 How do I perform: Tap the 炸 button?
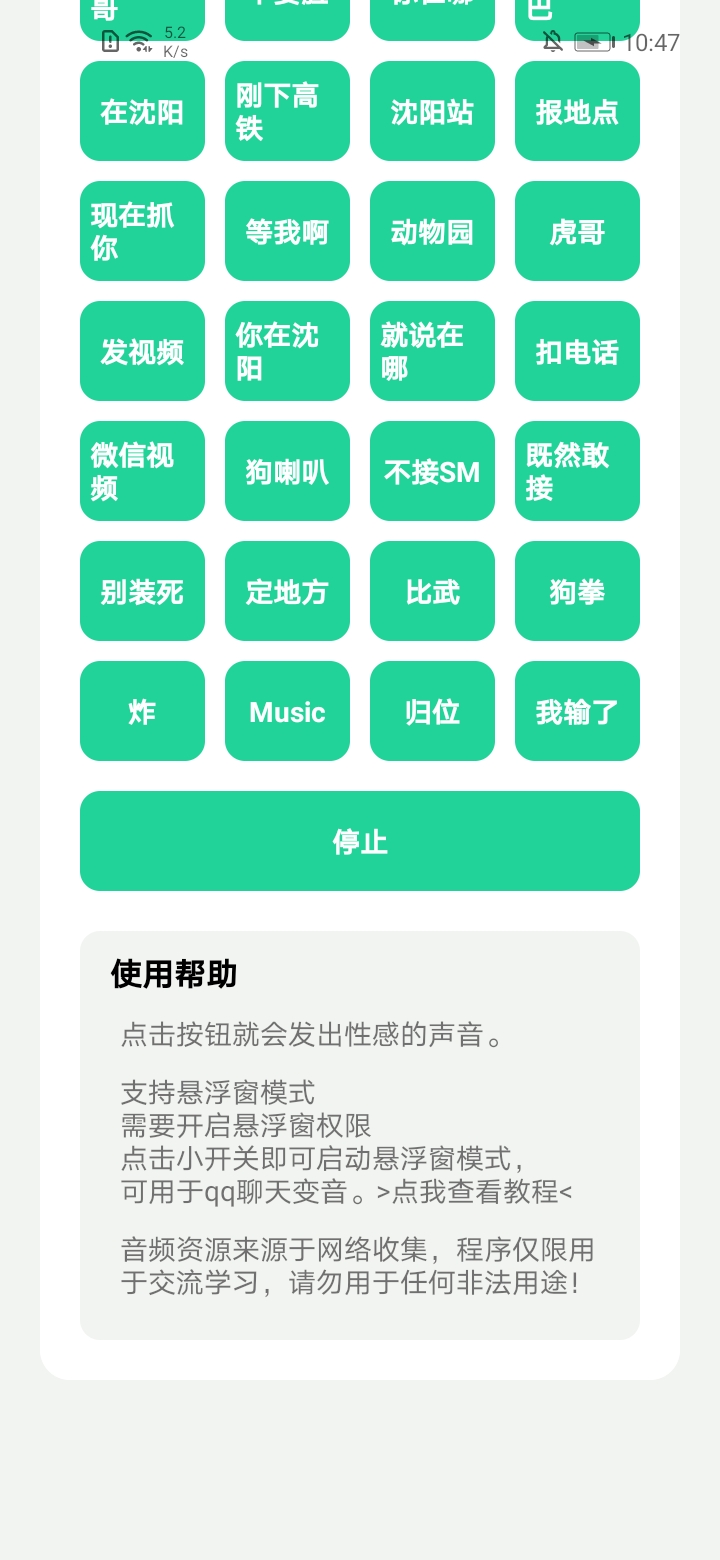click(x=142, y=711)
